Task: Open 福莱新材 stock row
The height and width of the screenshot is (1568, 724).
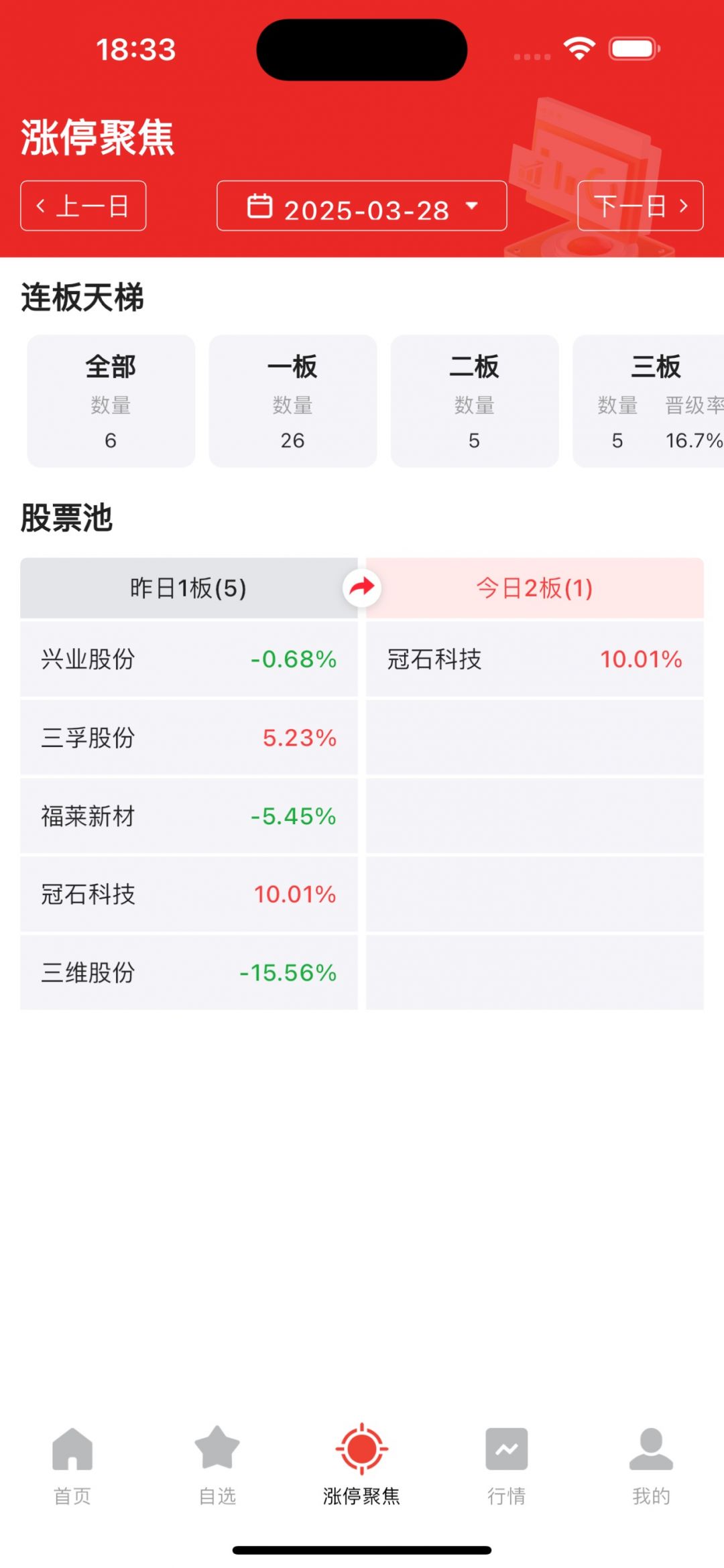Action: 188,816
